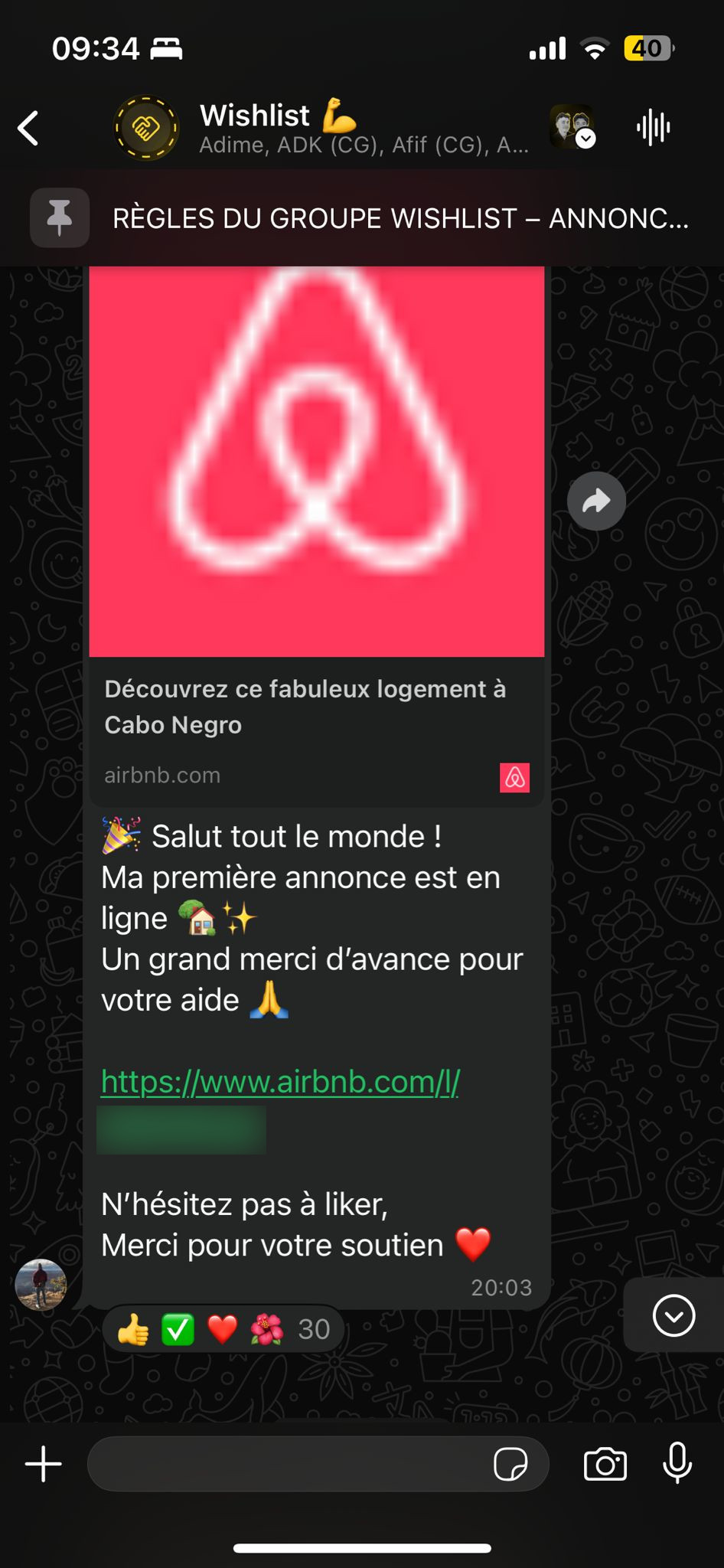This screenshot has width=724, height=1568.
Task: Open the airbnb.com link in the message
Action: (x=280, y=1082)
